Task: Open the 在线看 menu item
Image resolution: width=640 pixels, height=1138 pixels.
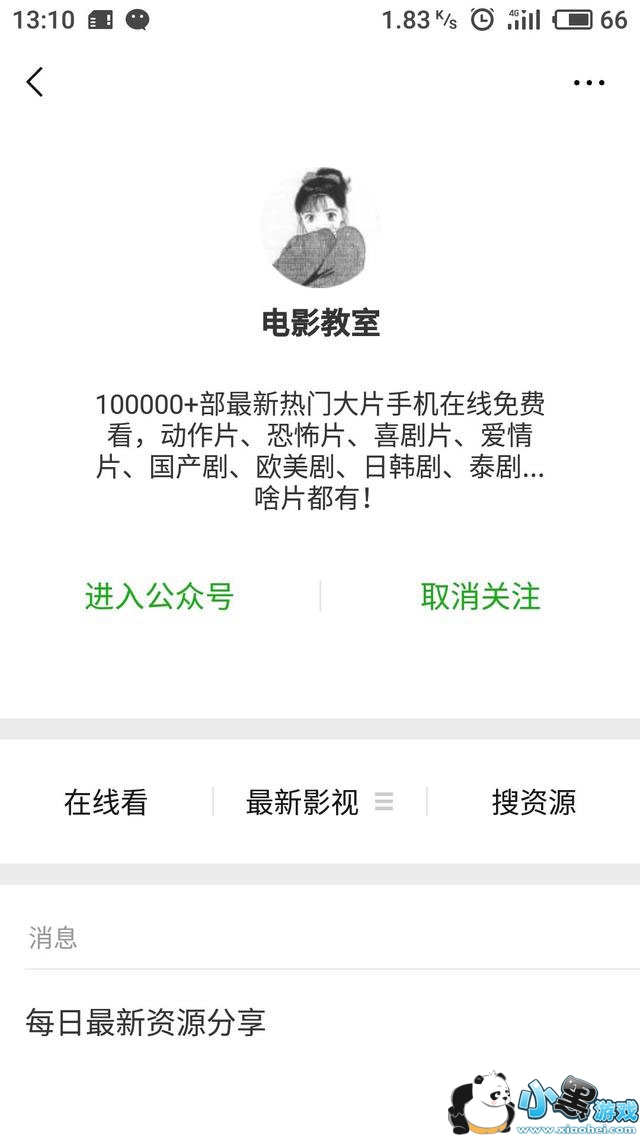Action: [x=106, y=802]
